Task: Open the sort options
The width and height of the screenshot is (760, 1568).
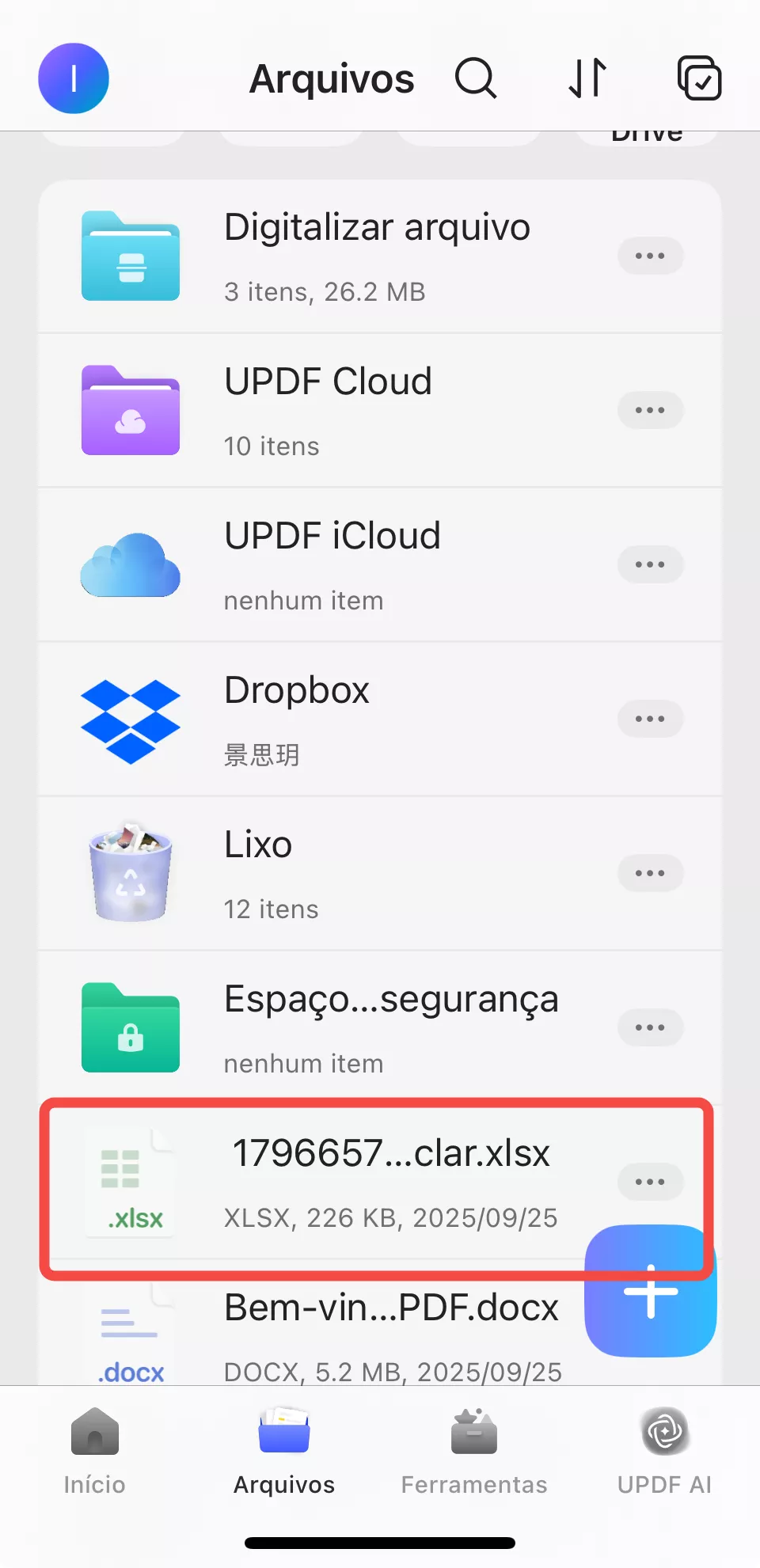Action: tap(587, 78)
